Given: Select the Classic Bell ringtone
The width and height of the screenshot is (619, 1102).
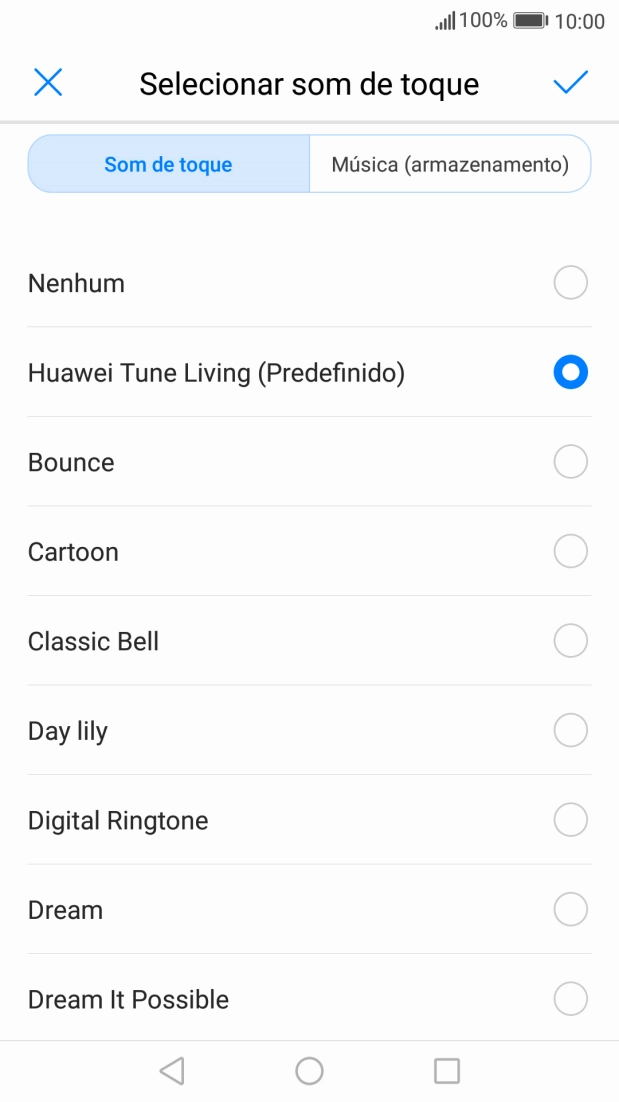Looking at the screenshot, I should [570, 641].
